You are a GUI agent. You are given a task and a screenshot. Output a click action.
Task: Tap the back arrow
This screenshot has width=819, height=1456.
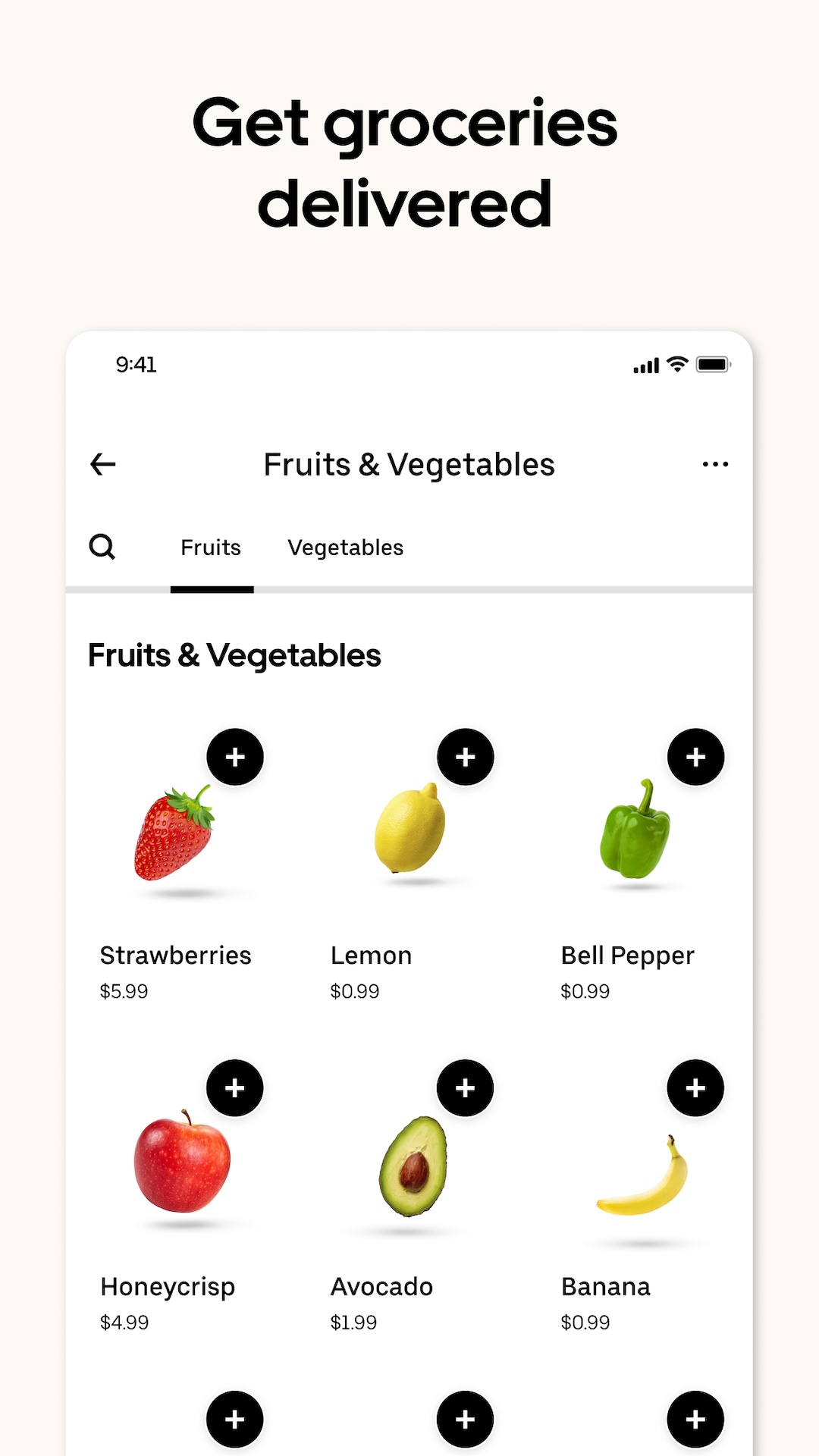click(102, 464)
